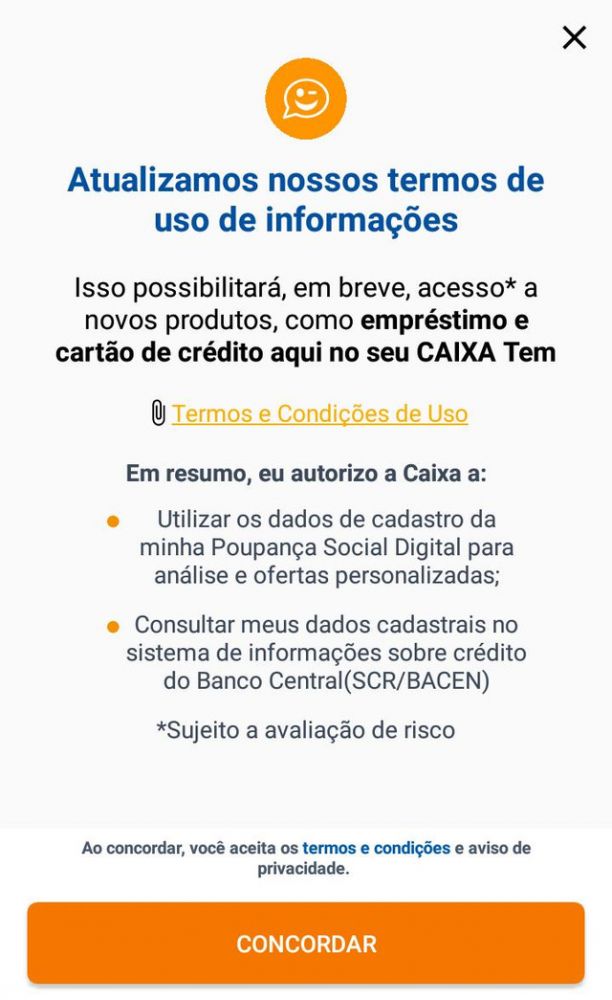Open the Termos e Condições de Uso link
Viewport: 612px width, 1000px height.
319,413
